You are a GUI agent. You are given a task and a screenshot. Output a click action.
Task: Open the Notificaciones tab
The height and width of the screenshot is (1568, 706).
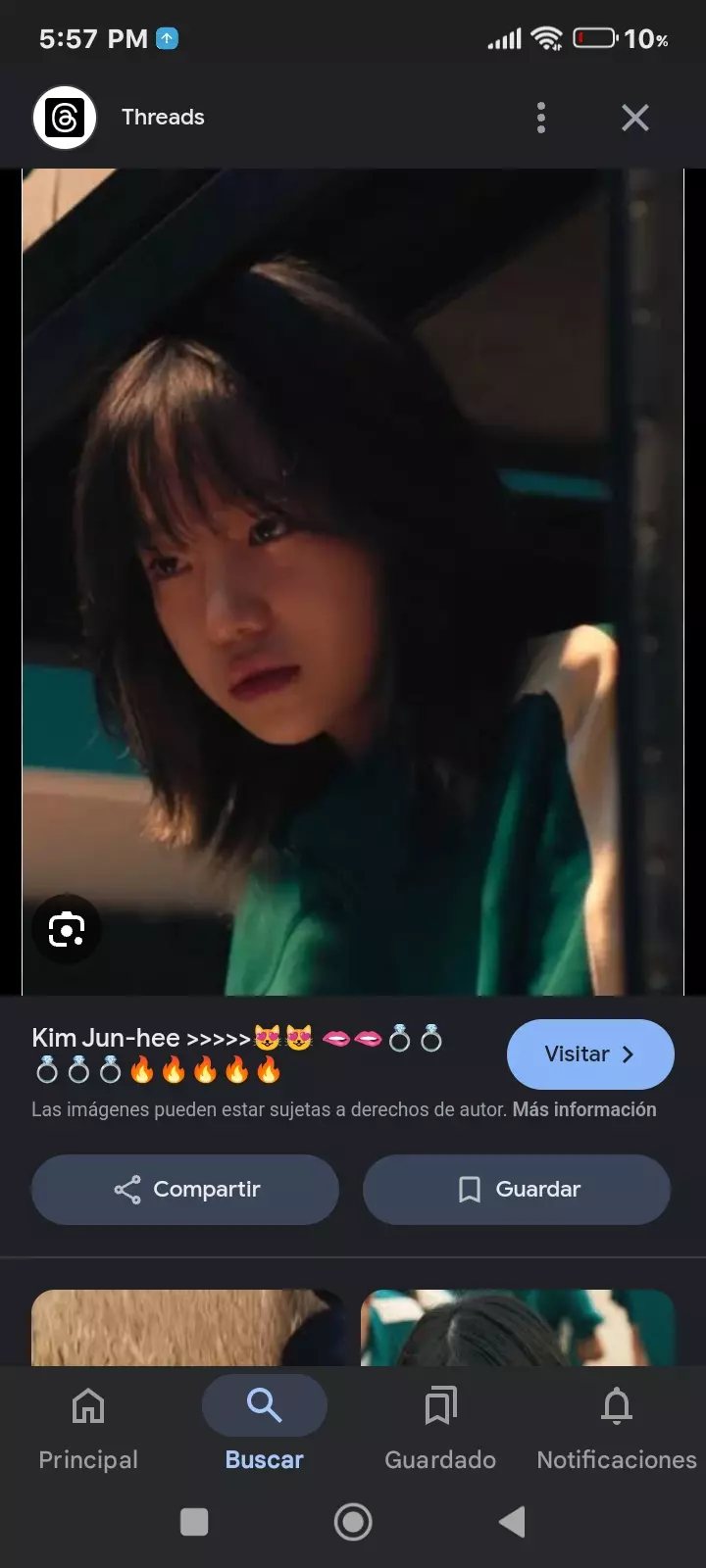617,1427
